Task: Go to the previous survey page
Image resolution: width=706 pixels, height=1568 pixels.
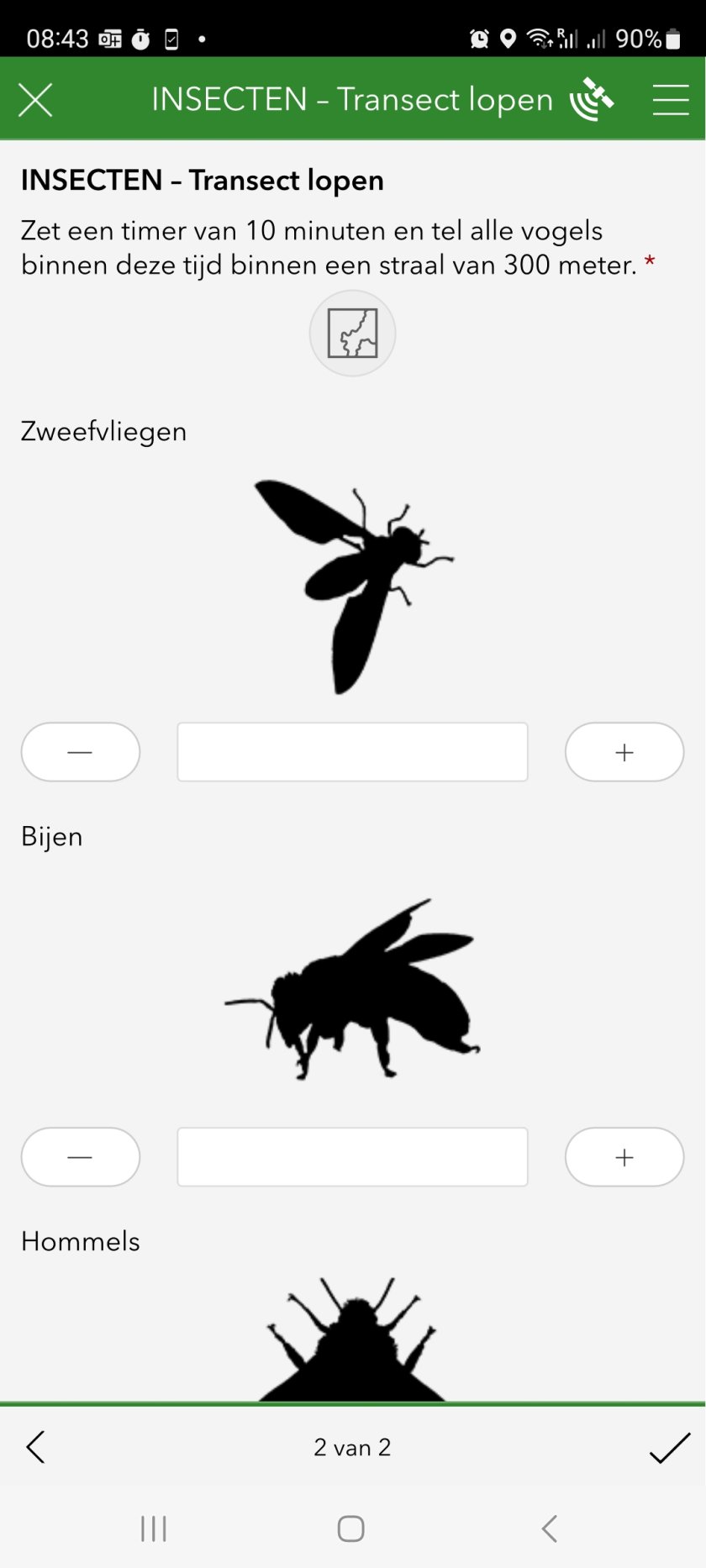Action: coord(35,1447)
